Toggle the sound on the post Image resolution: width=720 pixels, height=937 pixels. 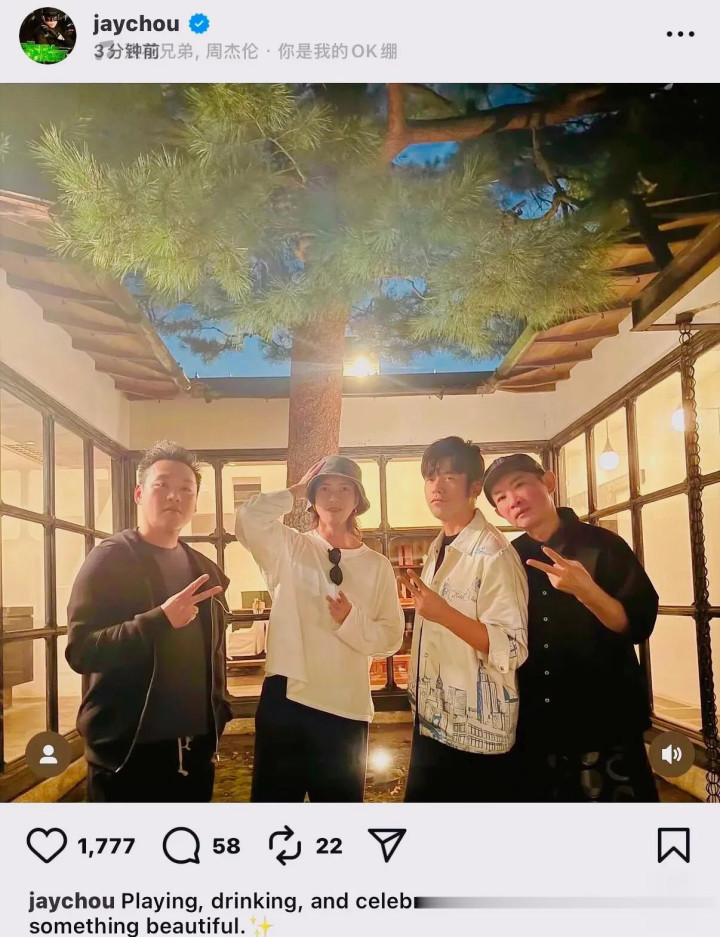point(672,754)
